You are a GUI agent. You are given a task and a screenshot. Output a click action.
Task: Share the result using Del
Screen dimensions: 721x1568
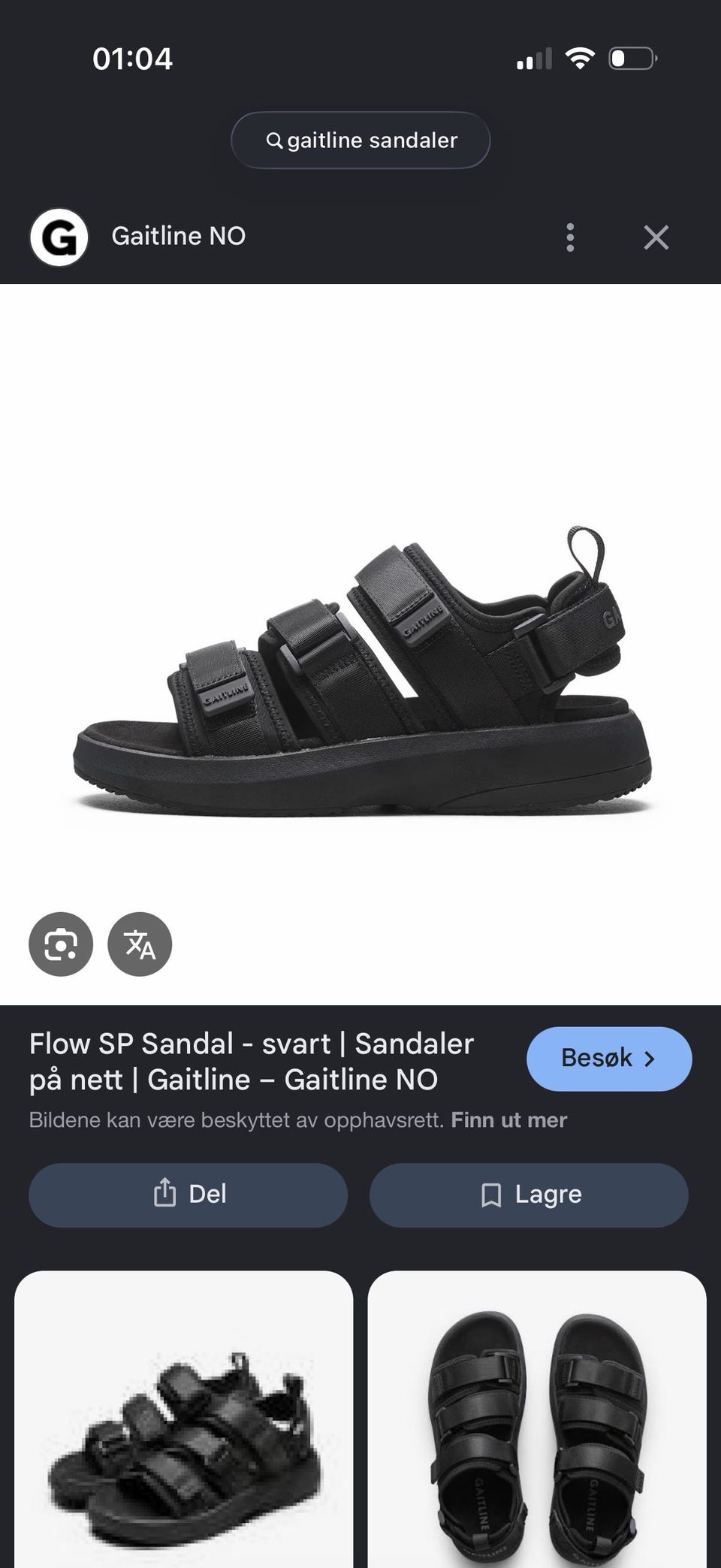click(x=187, y=1195)
